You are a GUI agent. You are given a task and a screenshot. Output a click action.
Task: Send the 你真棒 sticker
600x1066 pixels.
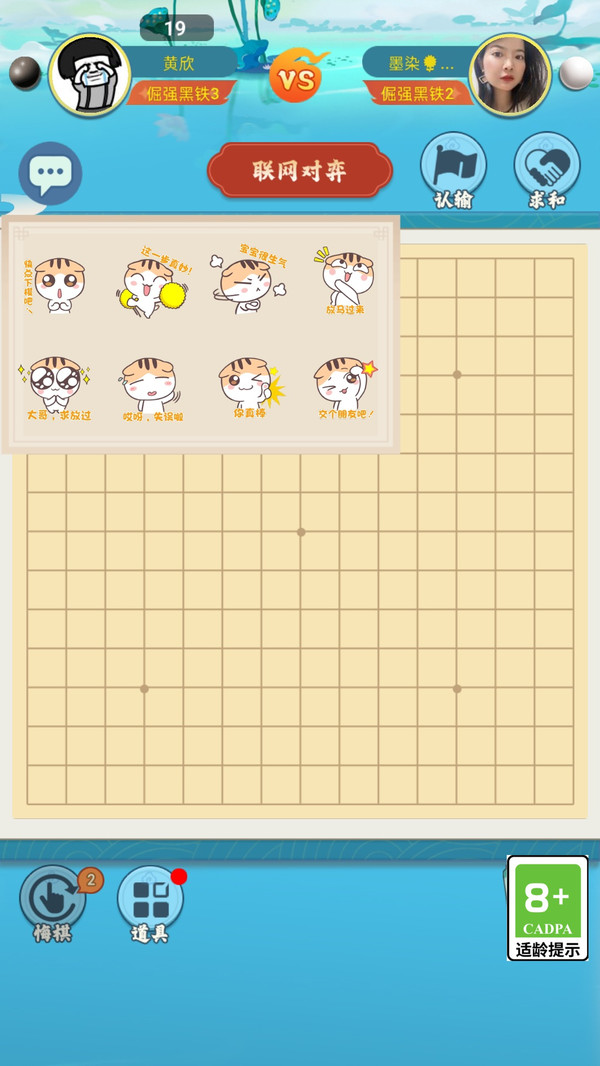(x=250, y=388)
